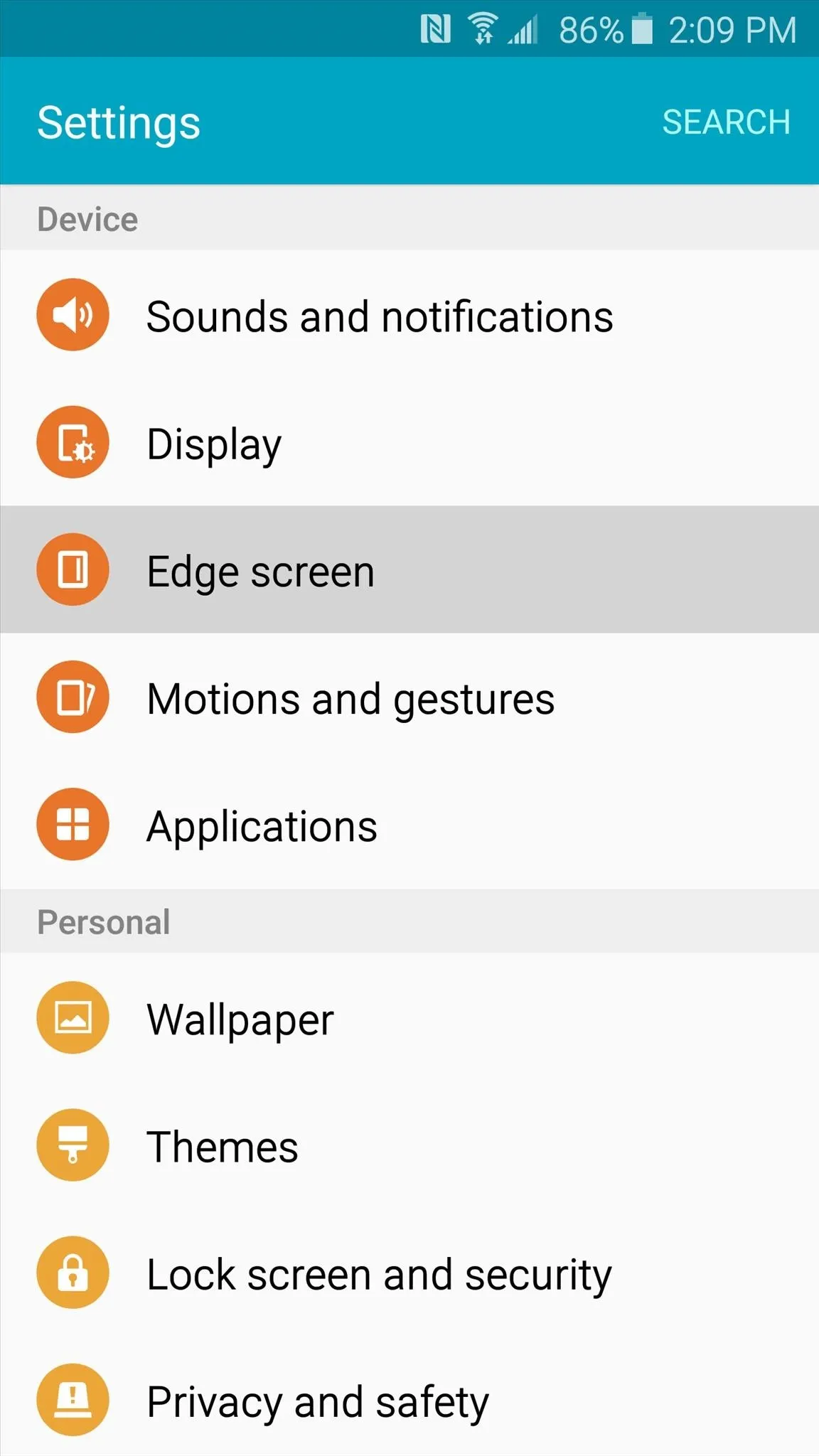
Task: Go to Applications settings
Action: [409, 825]
